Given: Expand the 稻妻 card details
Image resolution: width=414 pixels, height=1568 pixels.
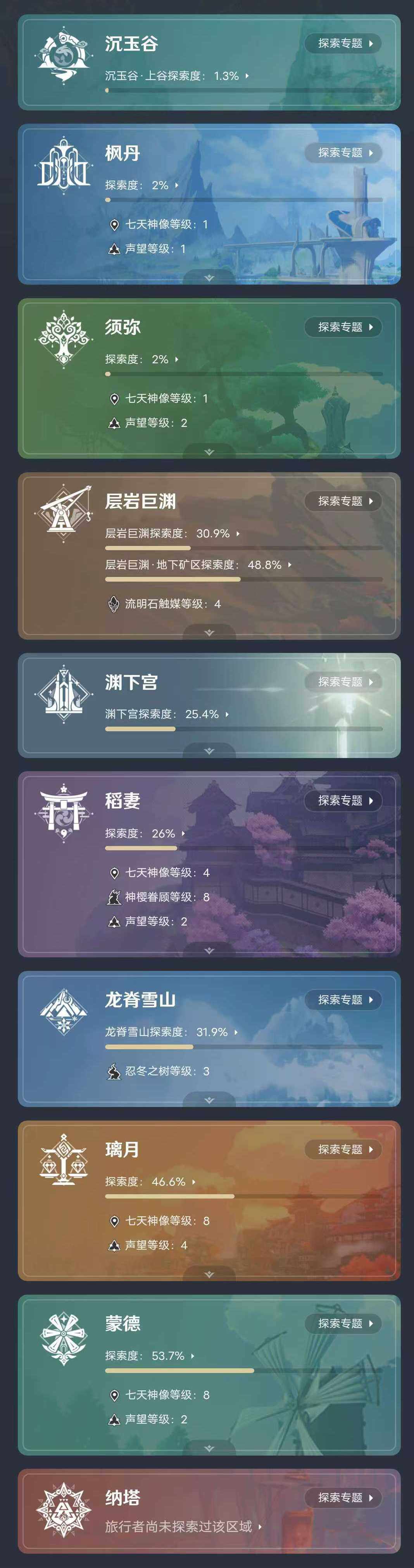Looking at the screenshot, I should click(x=209, y=950).
